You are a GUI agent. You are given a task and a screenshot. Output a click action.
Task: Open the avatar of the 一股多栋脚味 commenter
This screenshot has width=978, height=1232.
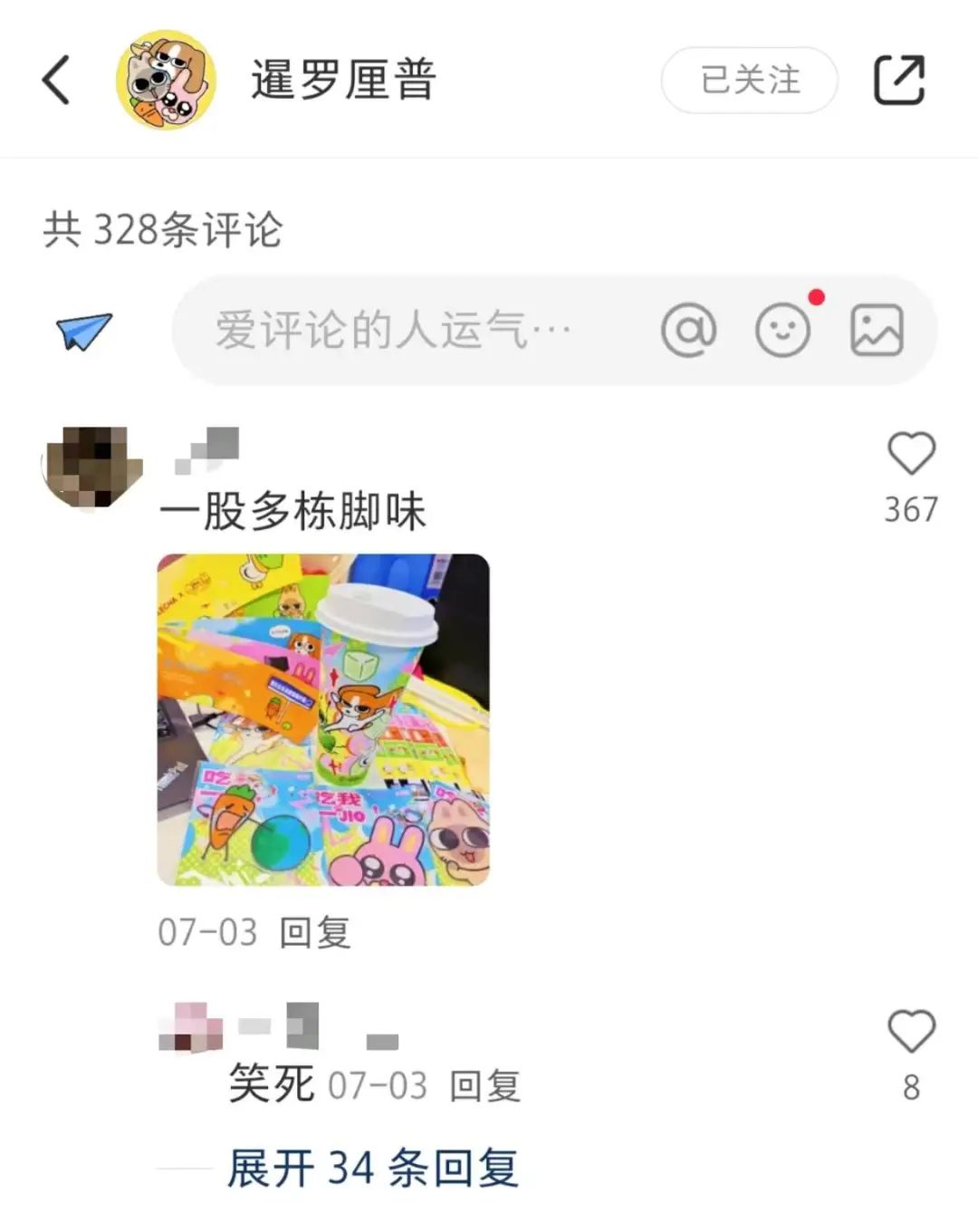(x=92, y=467)
